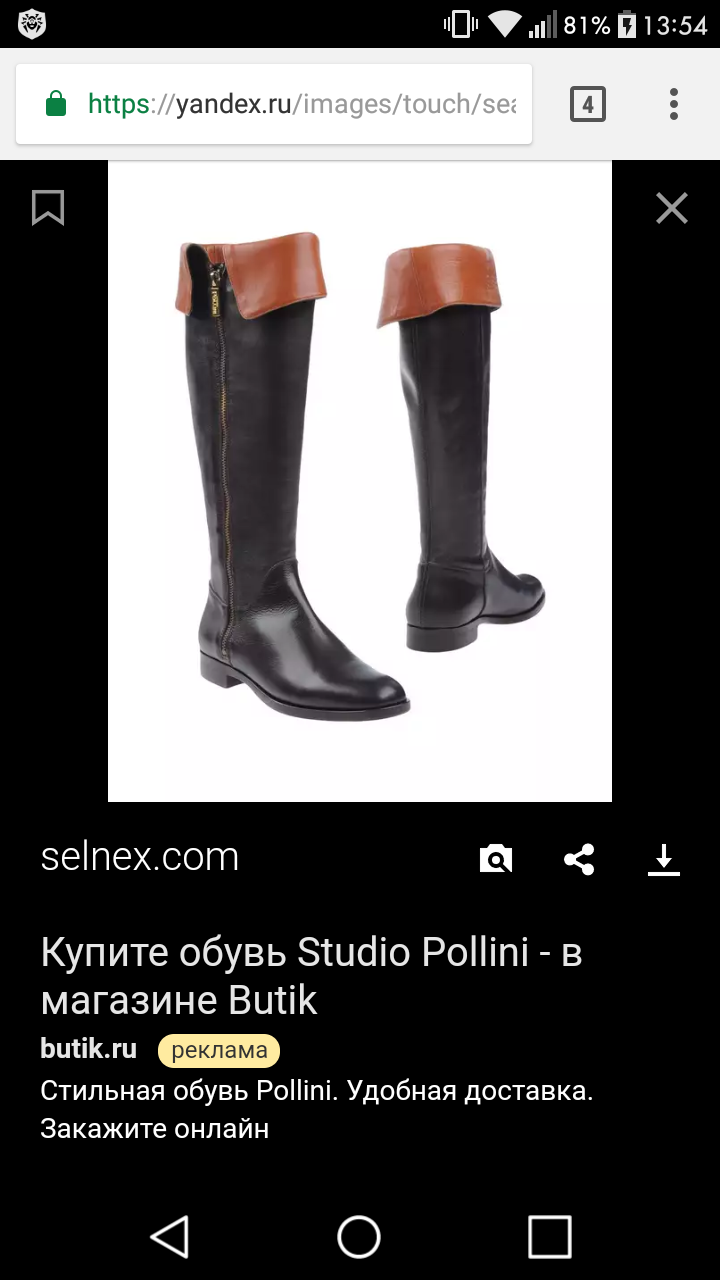Open the tab switcher showing 4 tabs
Image resolution: width=720 pixels, height=1280 pixels.
(x=588, y=104)
